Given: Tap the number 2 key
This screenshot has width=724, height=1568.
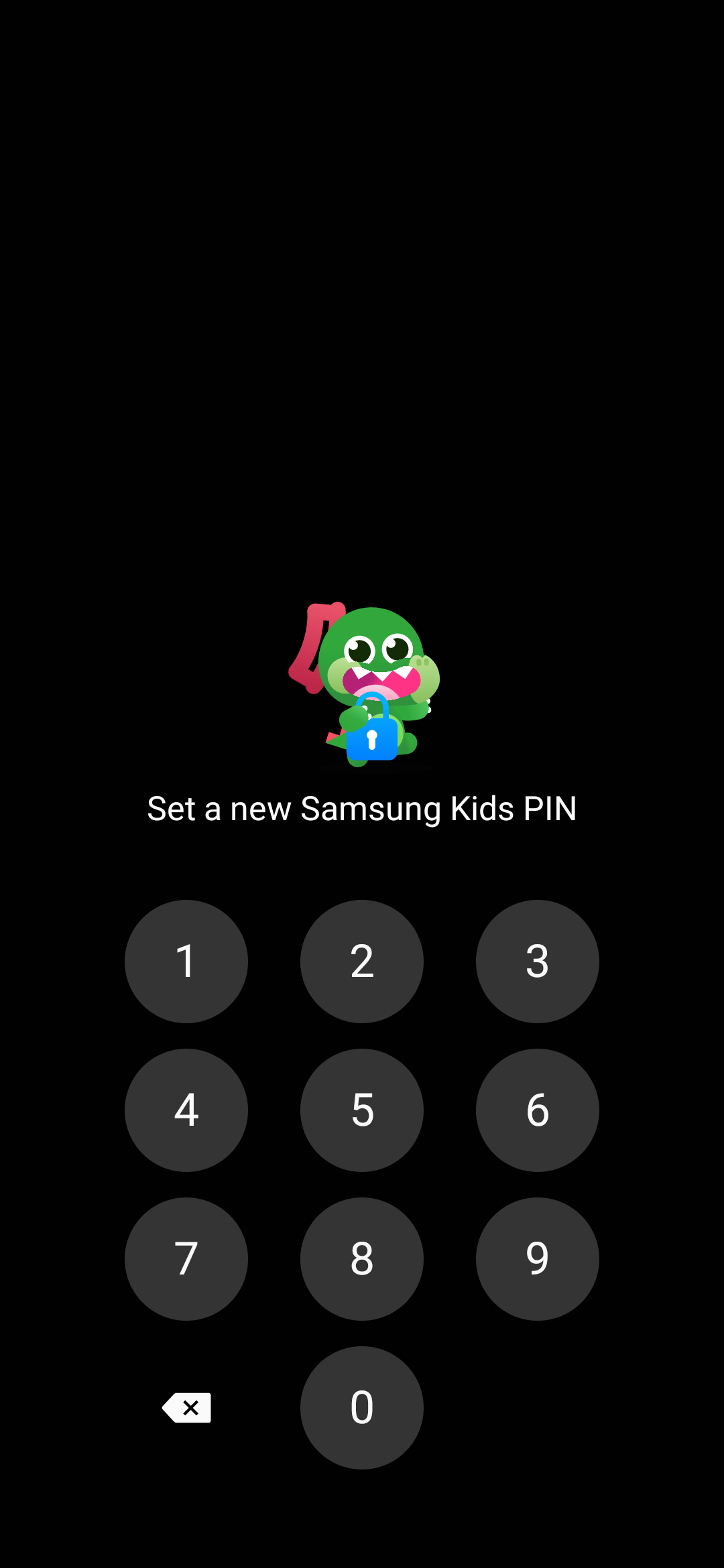Looking at the screenshot, I should coord(362,961).
